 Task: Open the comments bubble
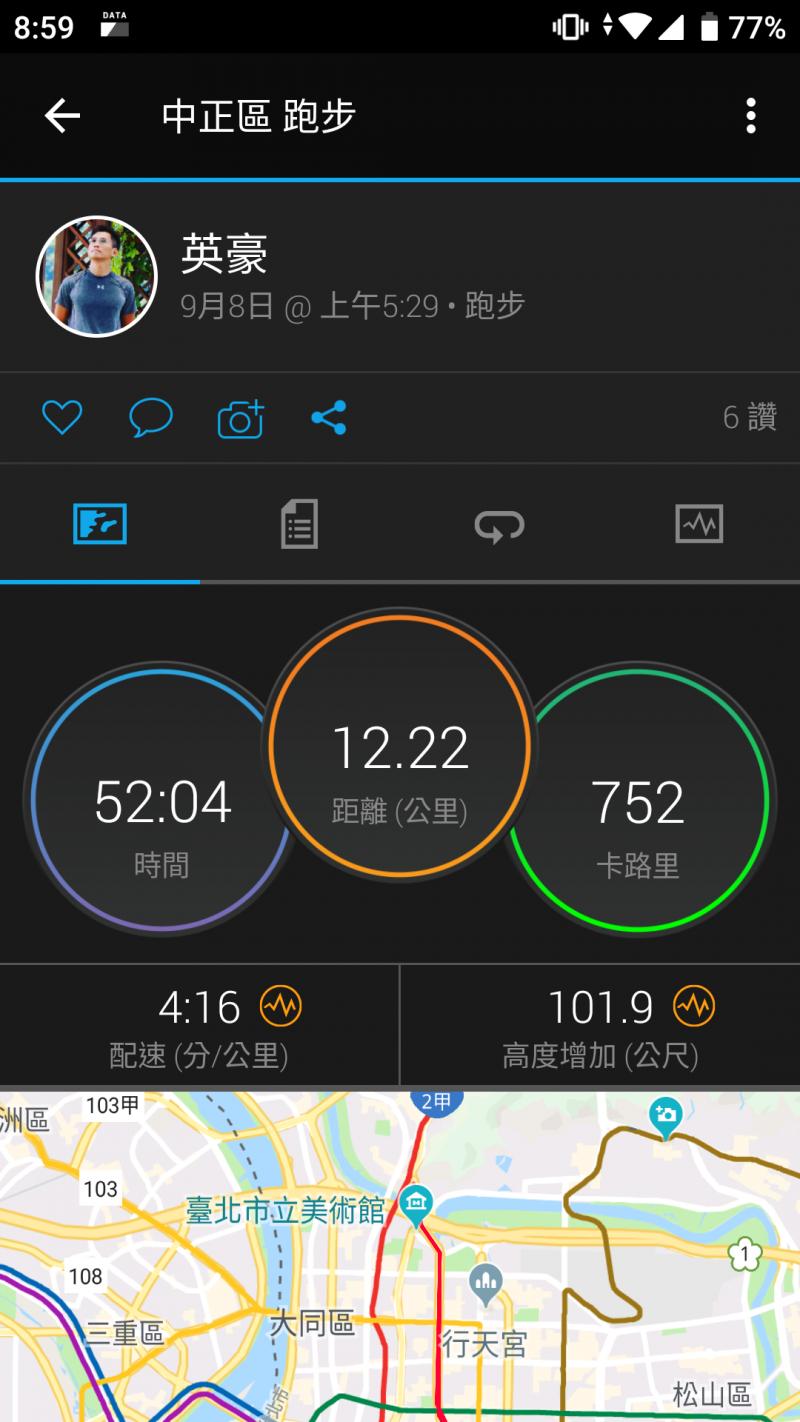[151, 417]
